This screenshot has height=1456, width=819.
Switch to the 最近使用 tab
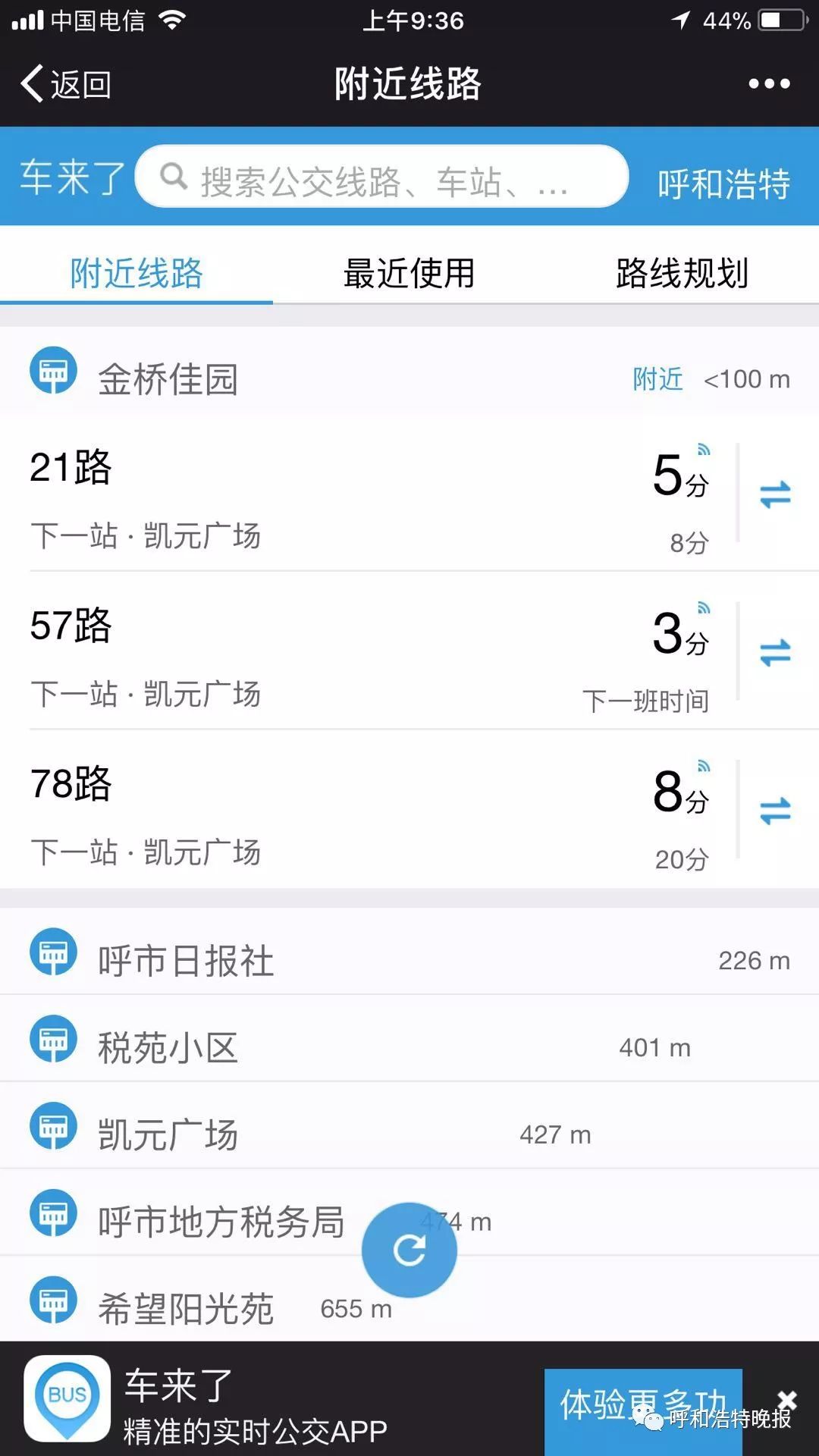(x=409, y=273)
